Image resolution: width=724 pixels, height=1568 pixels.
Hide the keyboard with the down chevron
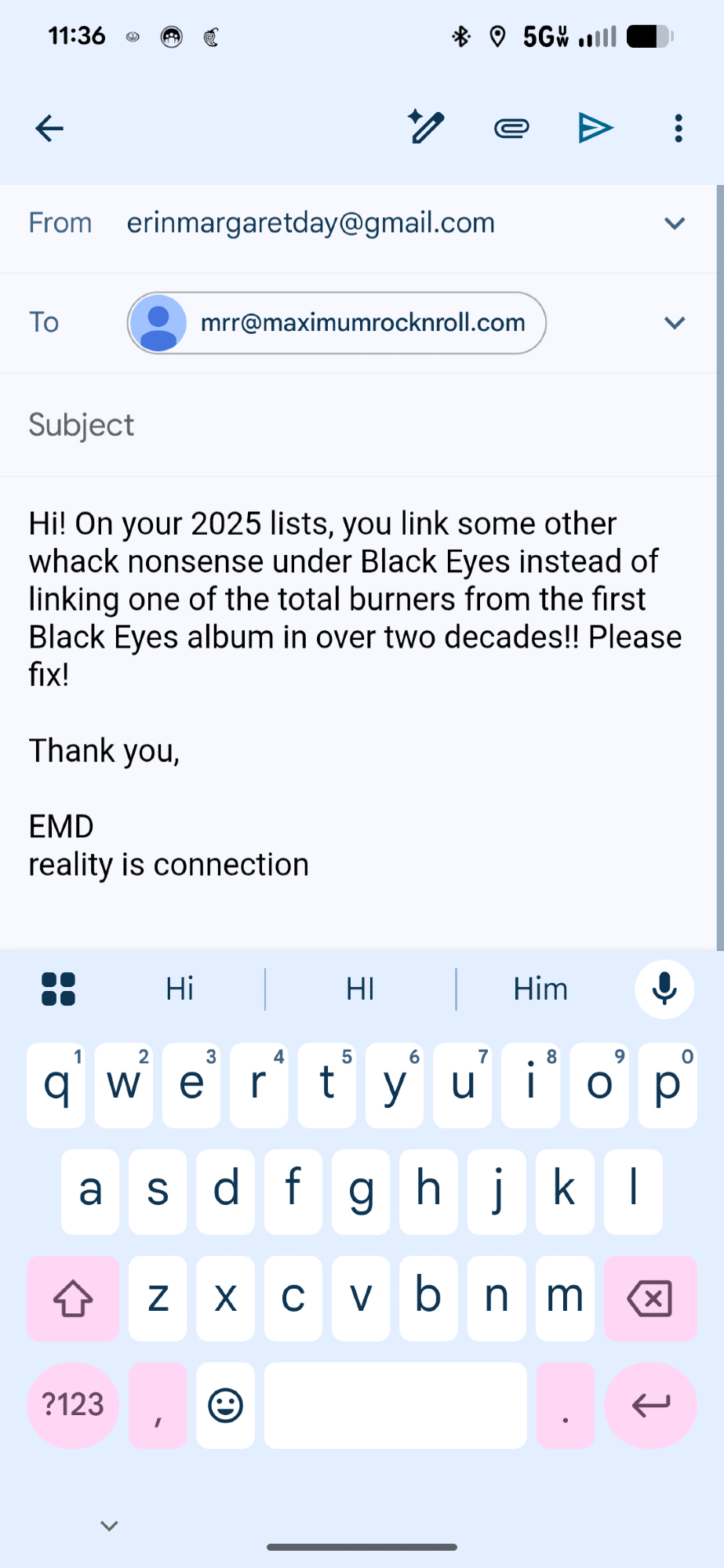pos(109,1526)
